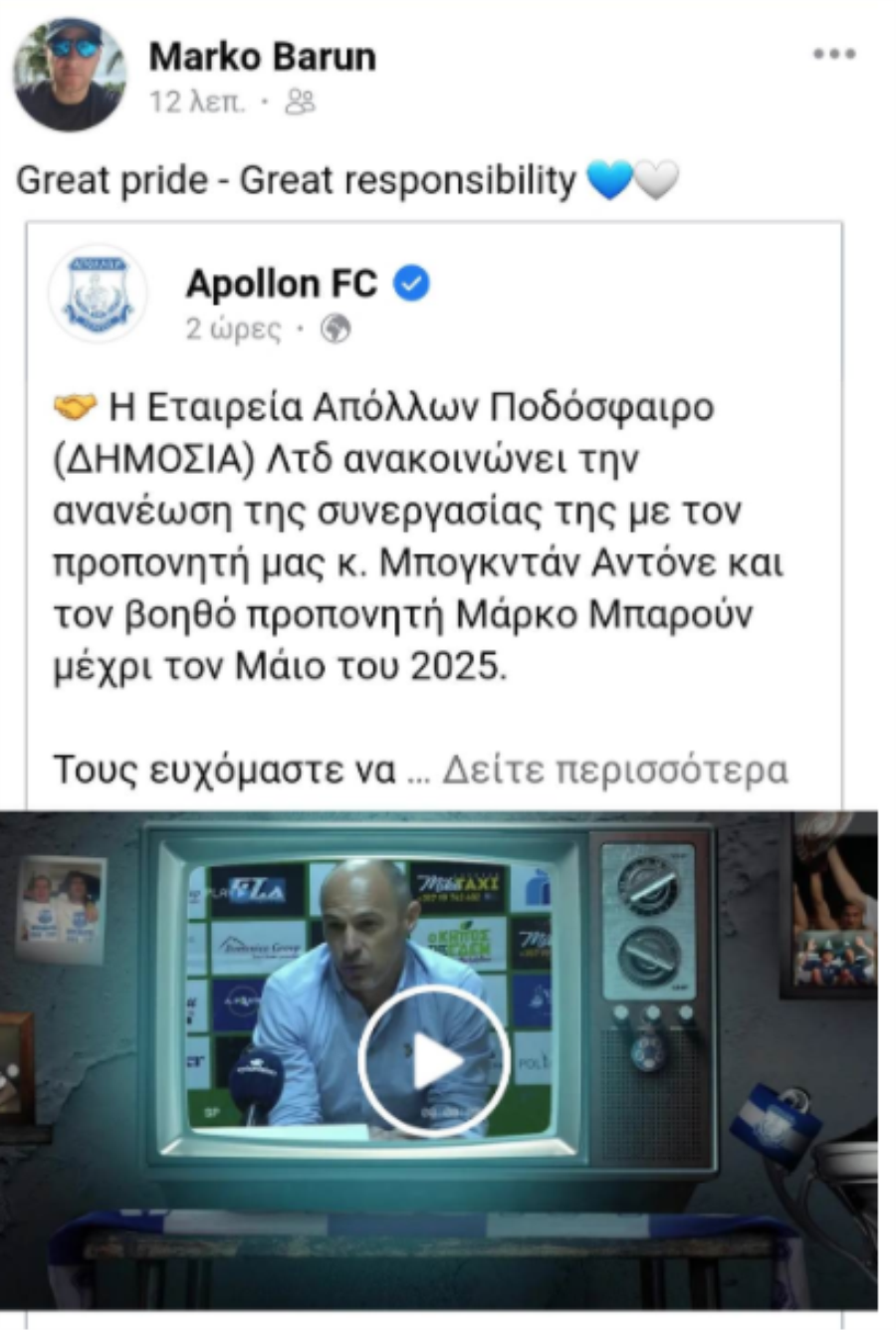Image resolution: width=896 pixels, height=1330 pixels.
Task: Play the shared press conference video
Action: pyautogui.click(x=433, y=1061)
